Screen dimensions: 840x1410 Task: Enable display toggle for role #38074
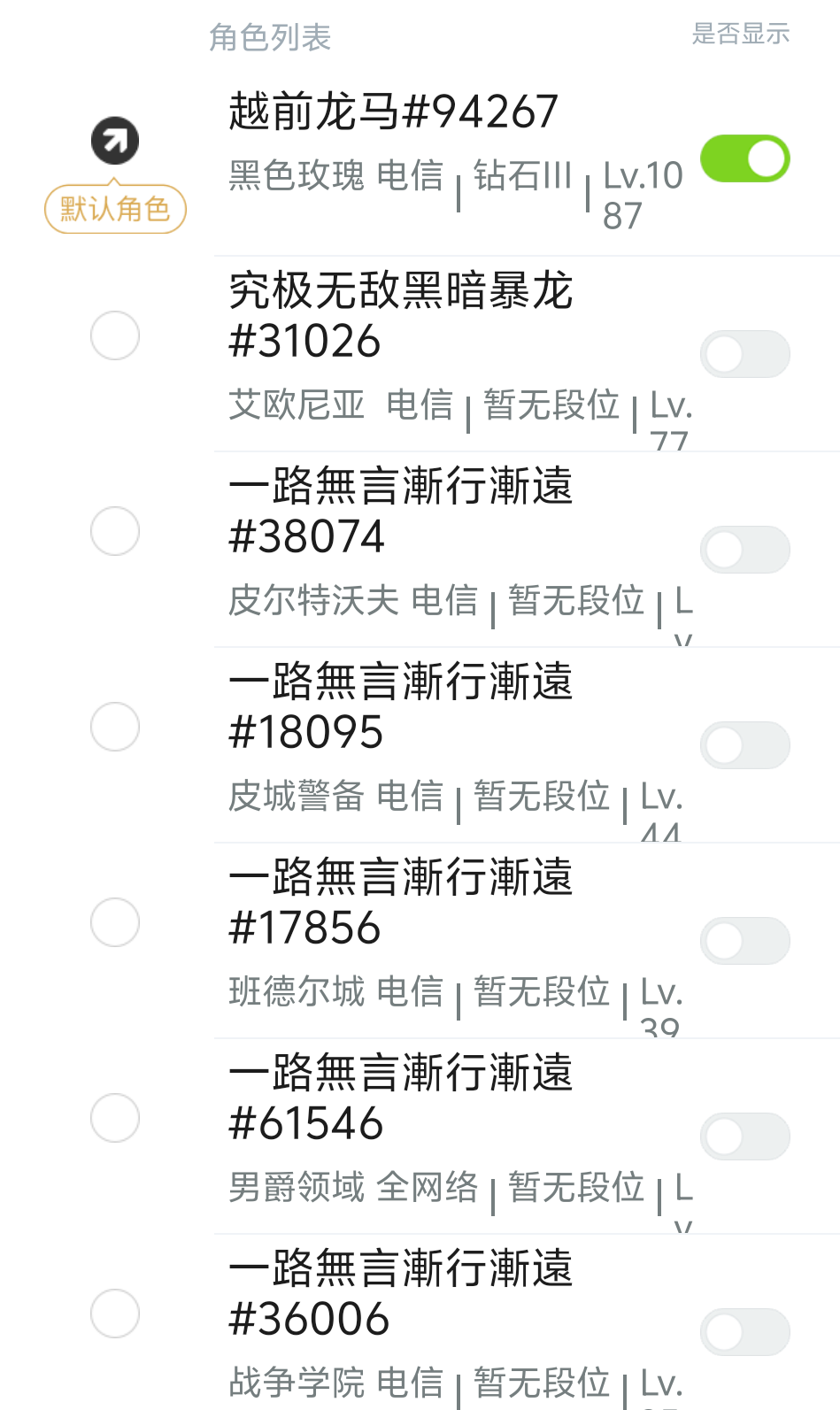click(744, 550)
